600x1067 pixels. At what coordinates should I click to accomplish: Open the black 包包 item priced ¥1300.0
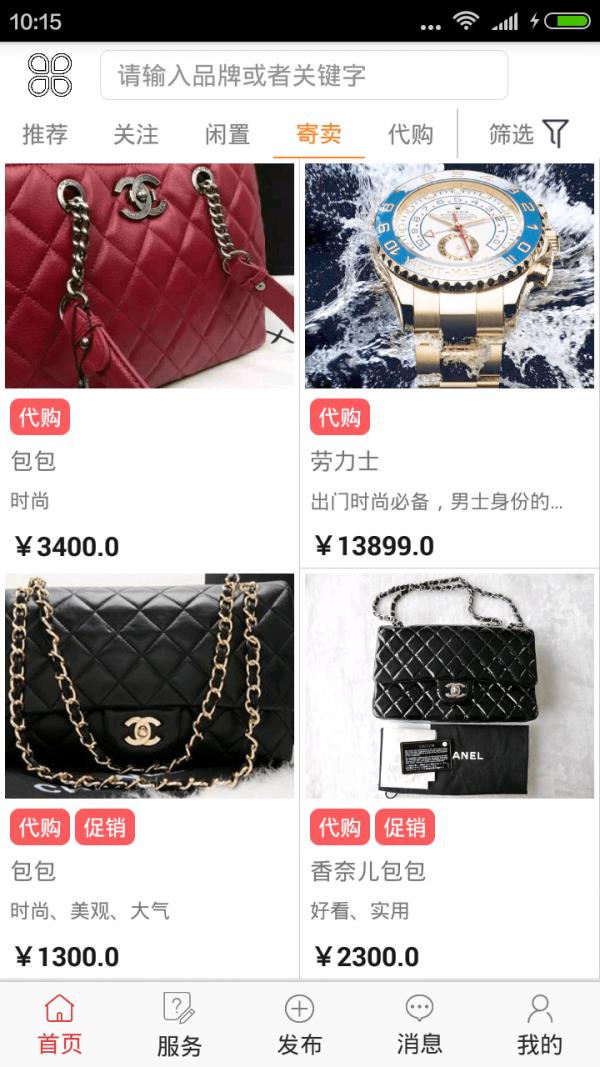pyautogui.click(x=150, y=774)
